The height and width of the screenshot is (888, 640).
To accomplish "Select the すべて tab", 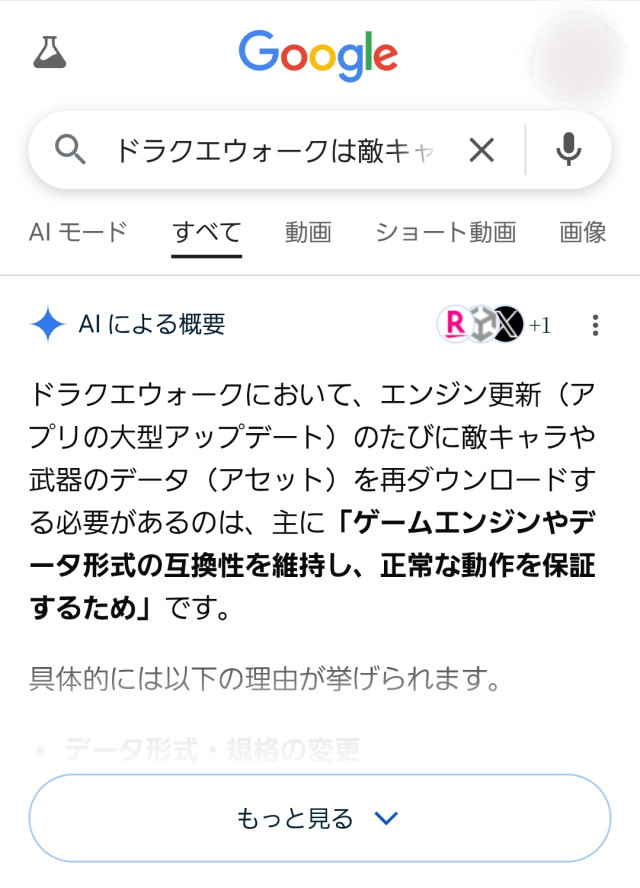I will [207, 233].
